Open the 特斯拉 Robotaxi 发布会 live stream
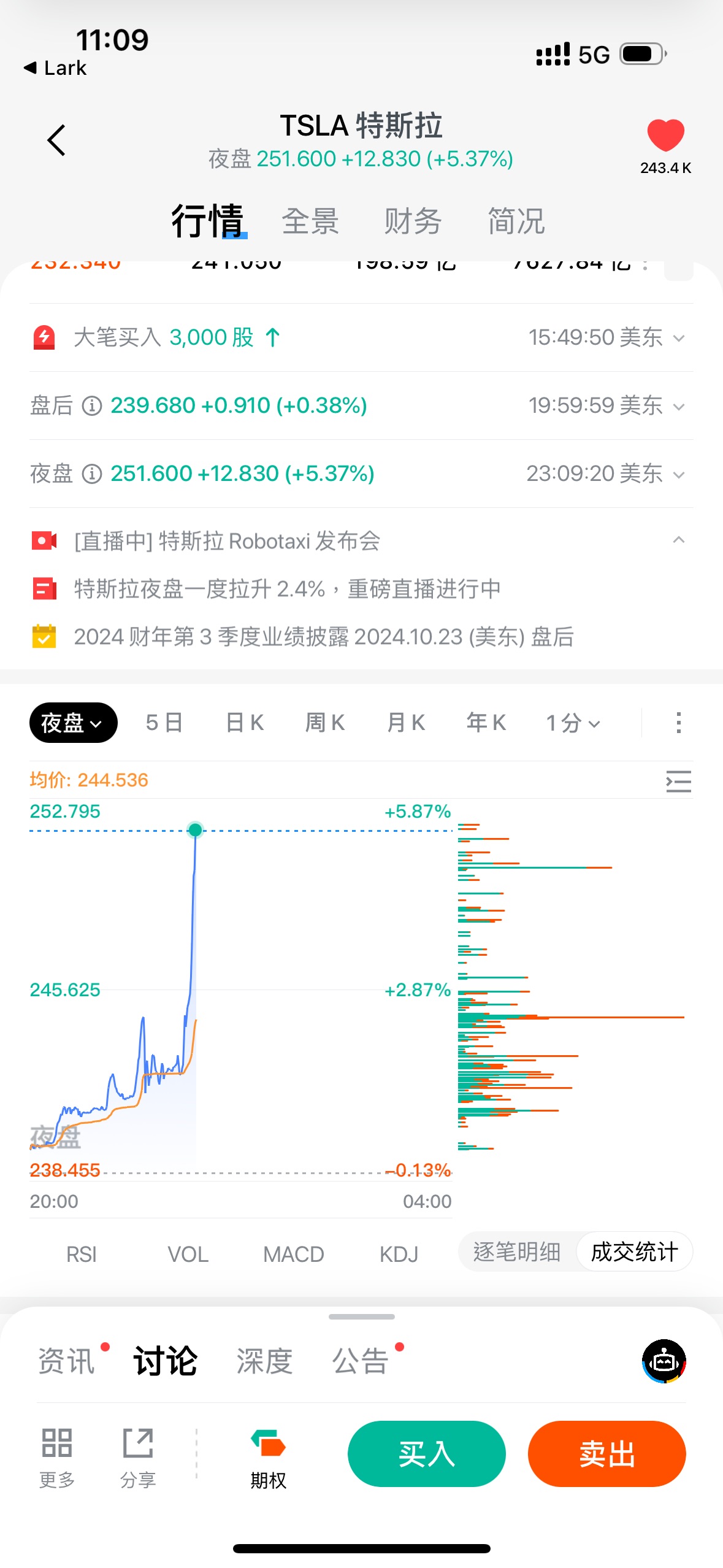723x1568 pixels. pos(227,541)
